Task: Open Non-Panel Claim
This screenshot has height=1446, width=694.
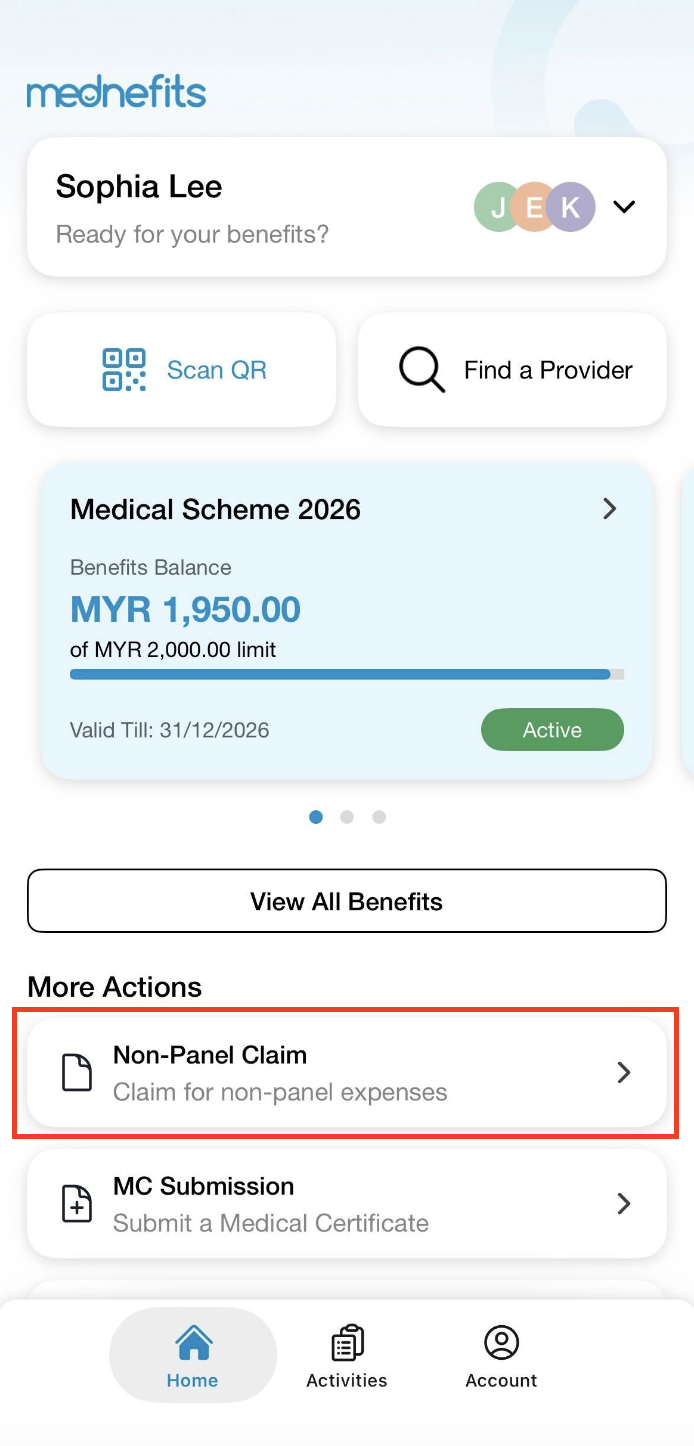Action: (346, 1073)
